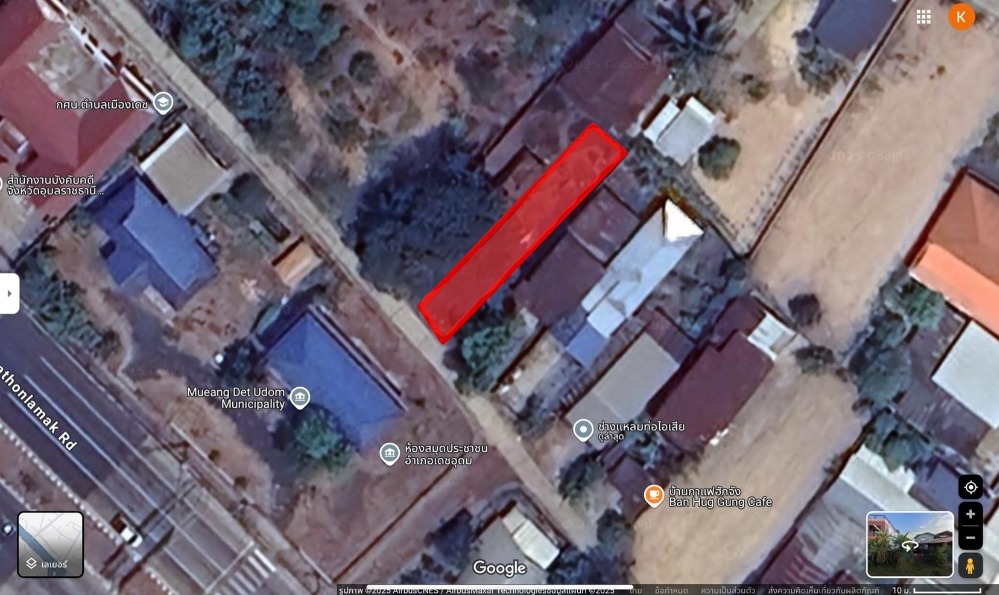
Task: Select the Ban Hug Gung Cafe marker
Action: pos(653,494)
